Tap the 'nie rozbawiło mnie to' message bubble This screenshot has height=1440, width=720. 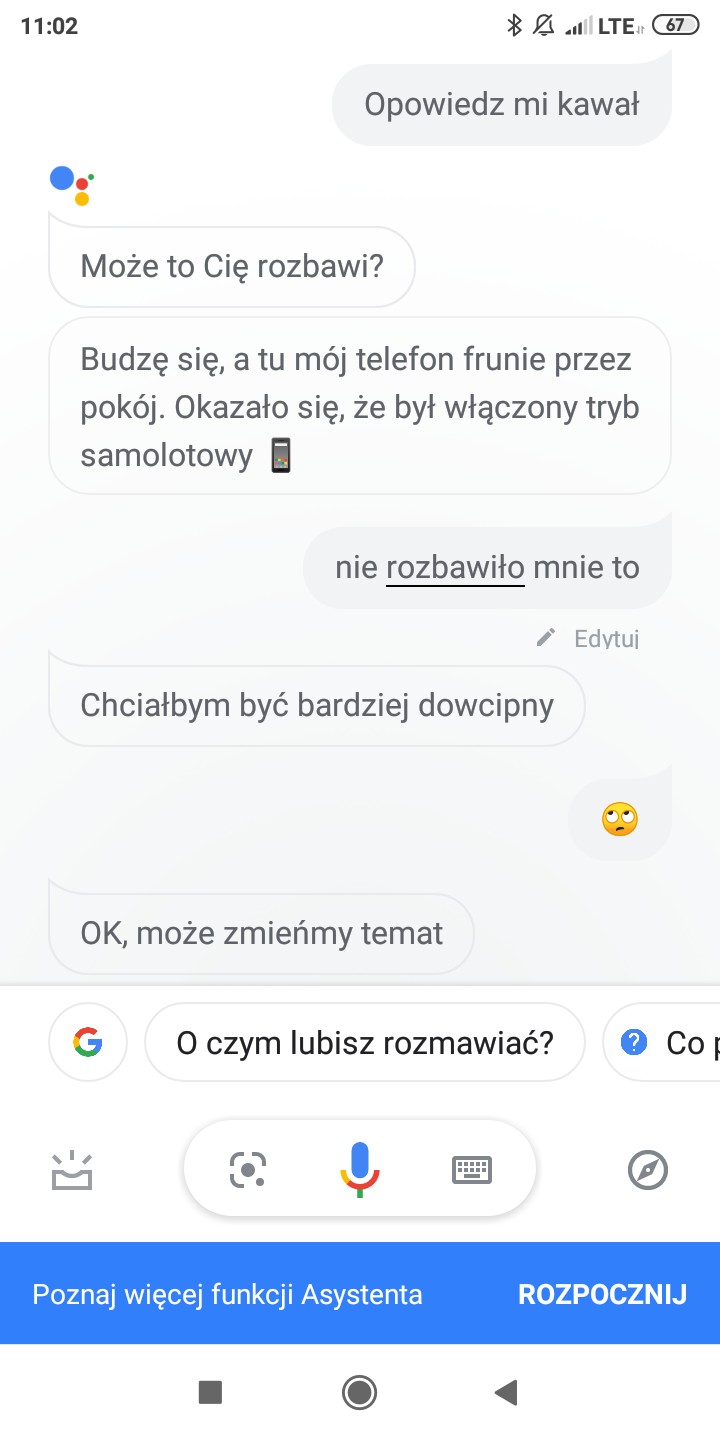(x=487, y=569)
